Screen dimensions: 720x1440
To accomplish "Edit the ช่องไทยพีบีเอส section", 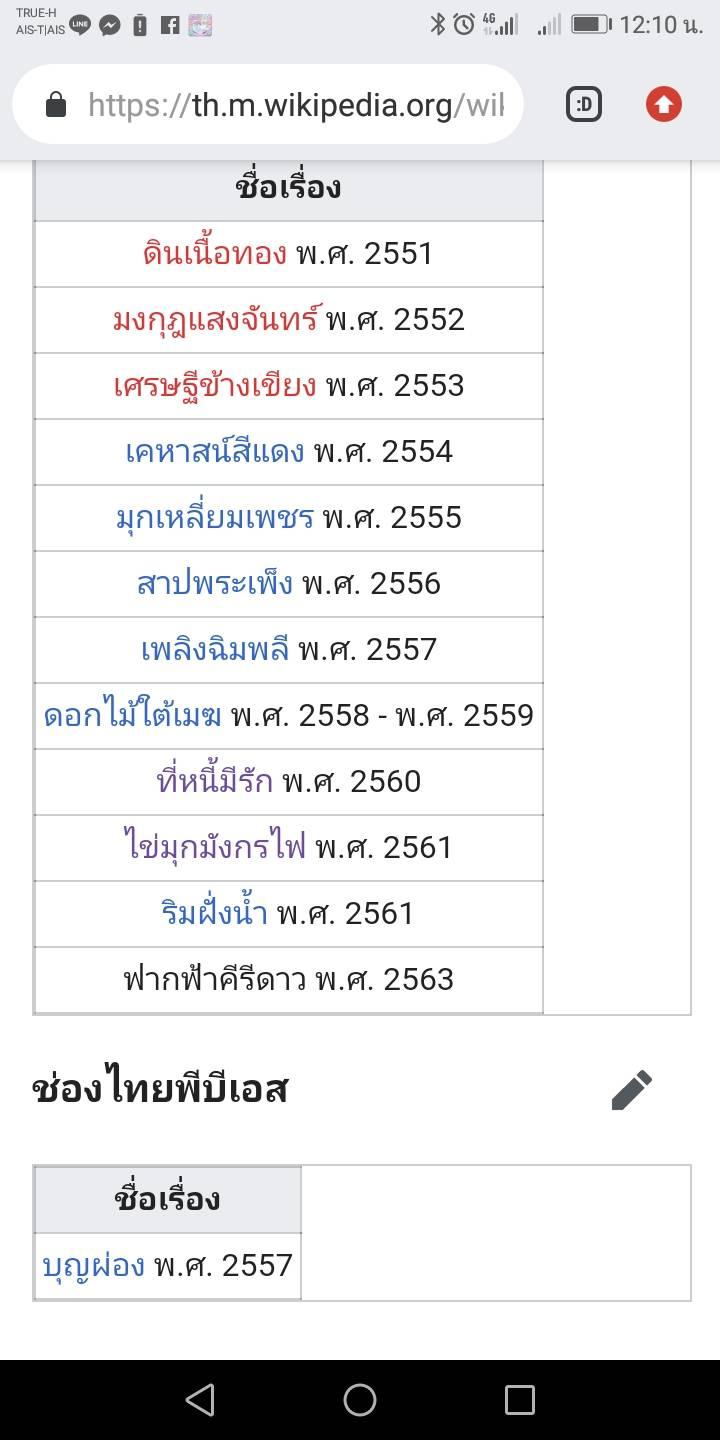I will 632,1090.
